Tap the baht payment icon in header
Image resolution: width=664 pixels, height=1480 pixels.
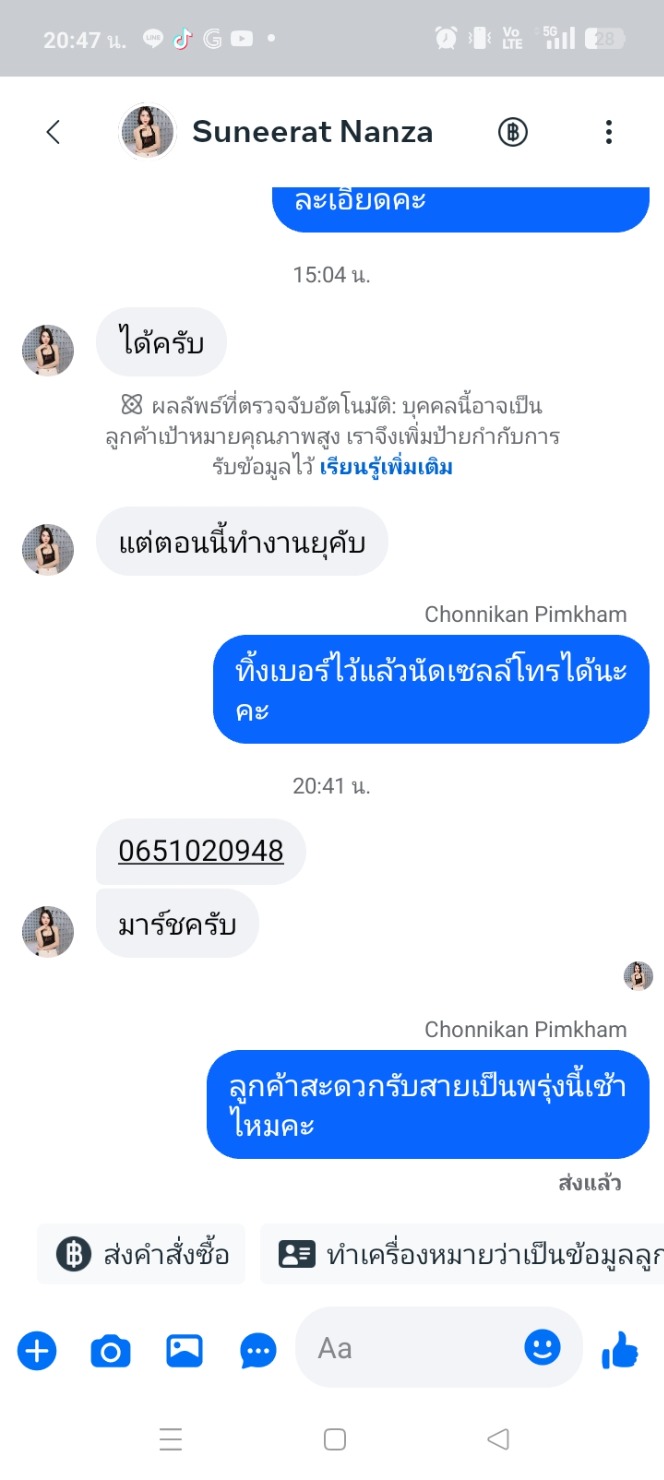[x=513, y=132]
